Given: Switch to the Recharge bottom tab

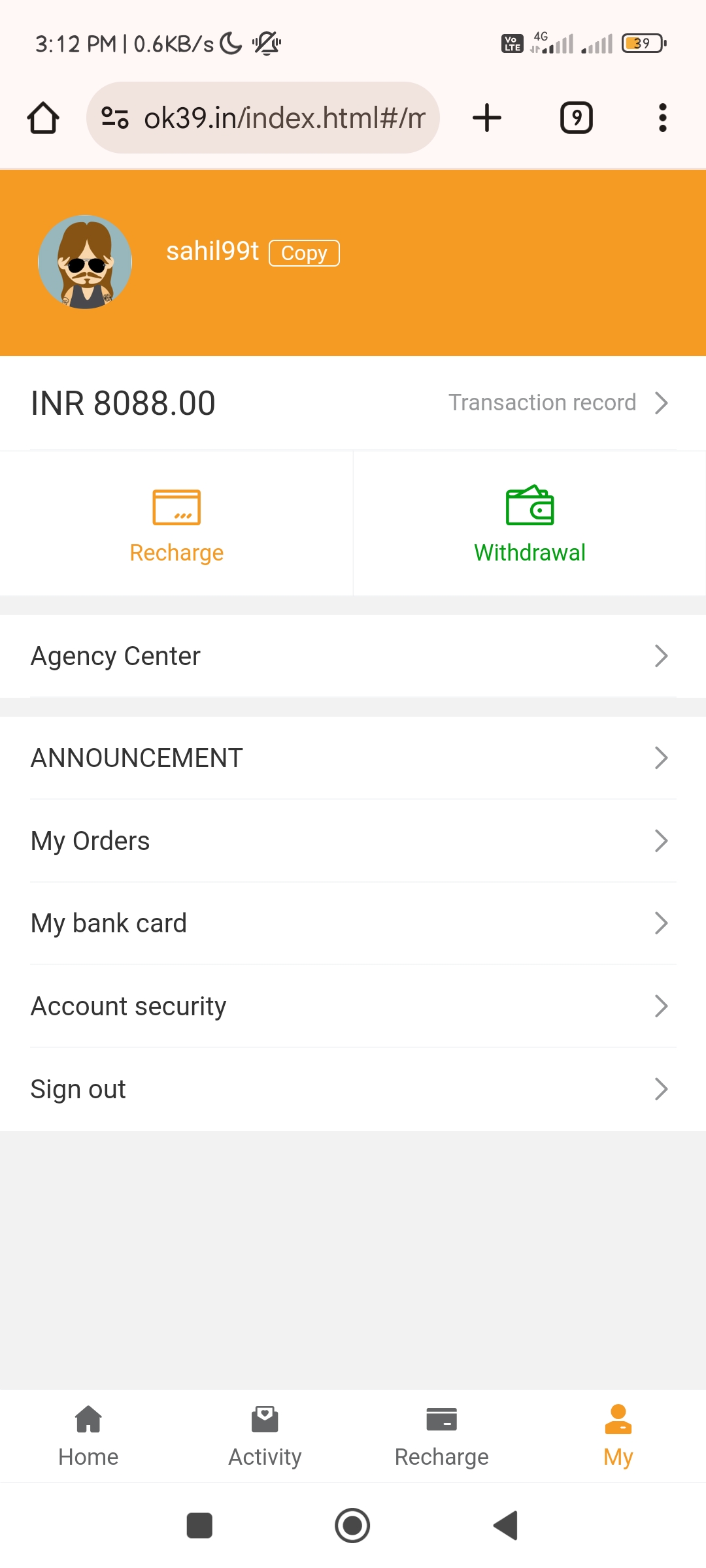Looking at the screenshot, I should (441, 1436).
